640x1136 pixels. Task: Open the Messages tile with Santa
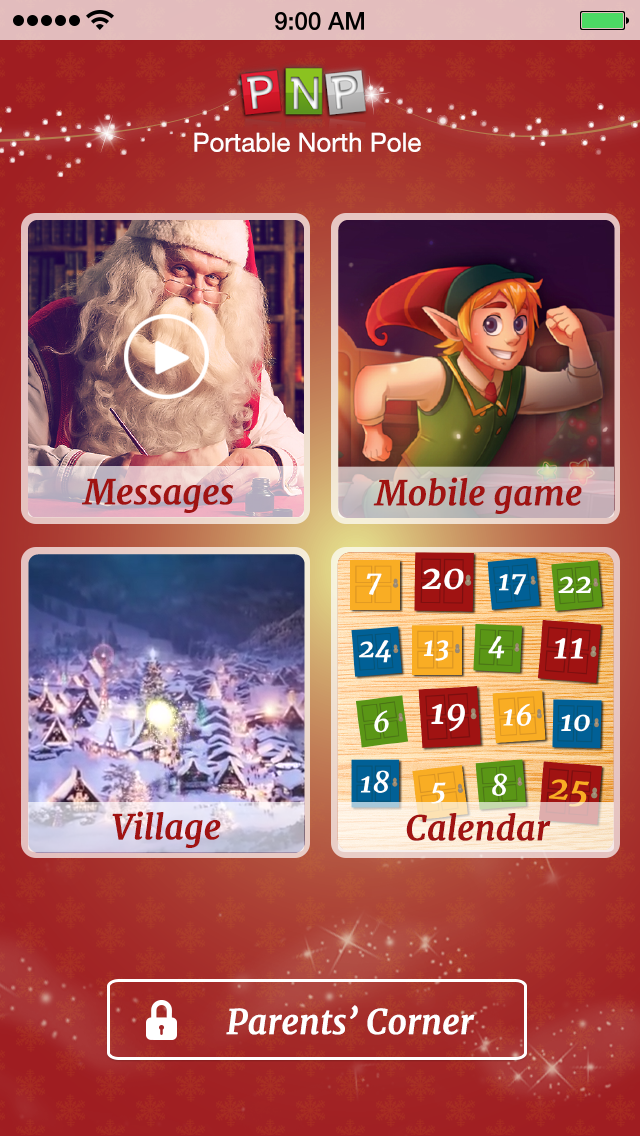[x=165, y=368]
